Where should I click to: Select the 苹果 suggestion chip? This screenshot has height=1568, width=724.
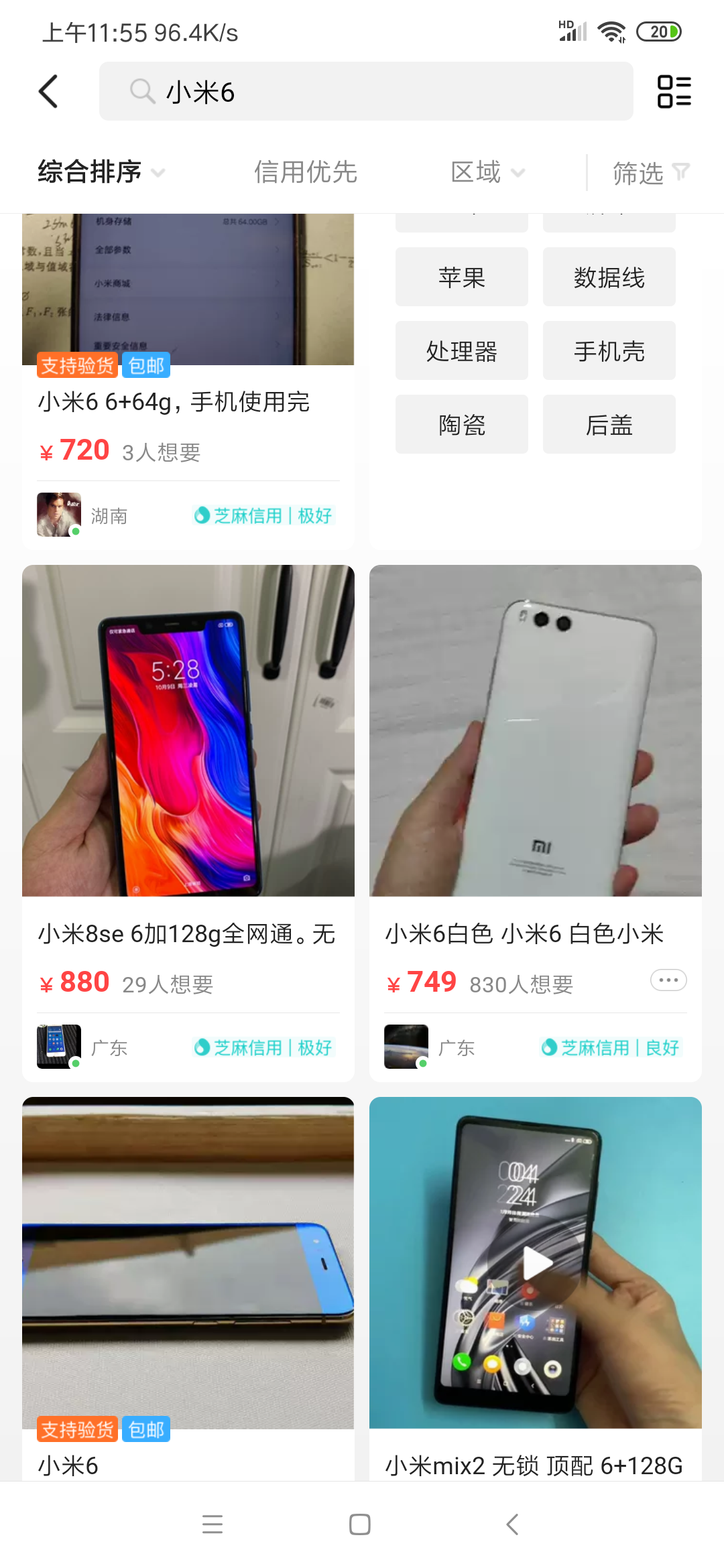(x=461, y=277)
